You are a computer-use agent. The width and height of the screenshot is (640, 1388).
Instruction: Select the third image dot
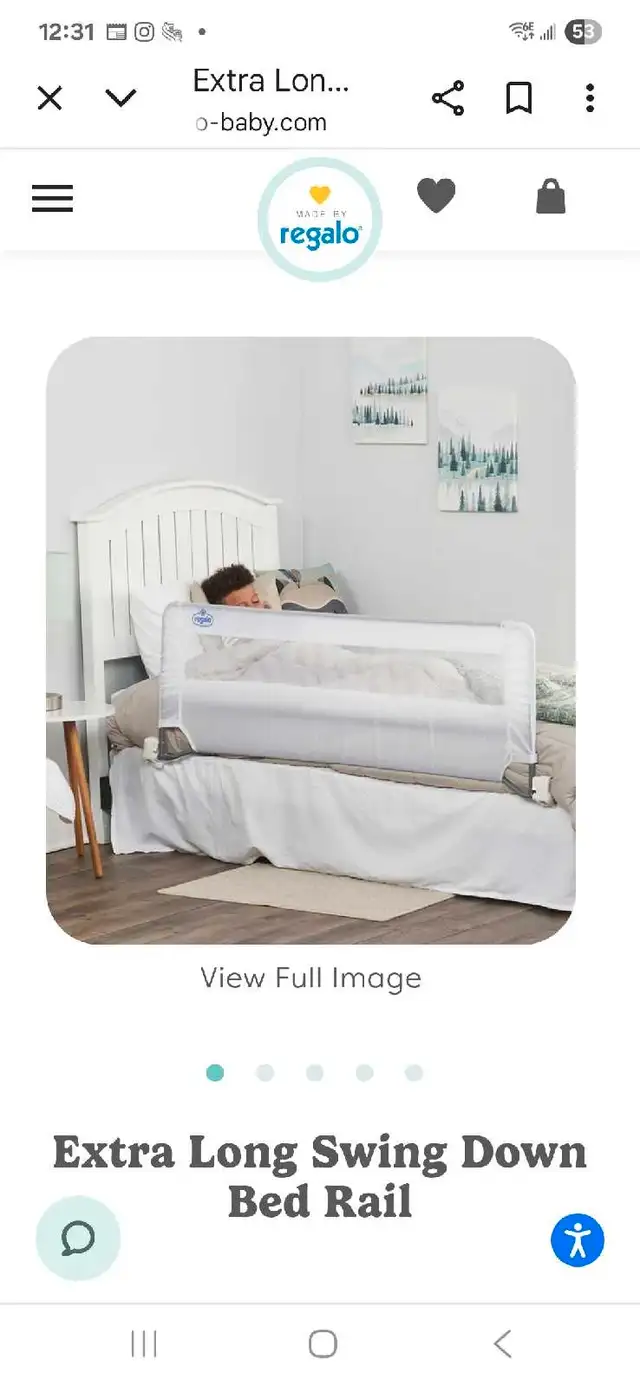[x=315, y=1073]
